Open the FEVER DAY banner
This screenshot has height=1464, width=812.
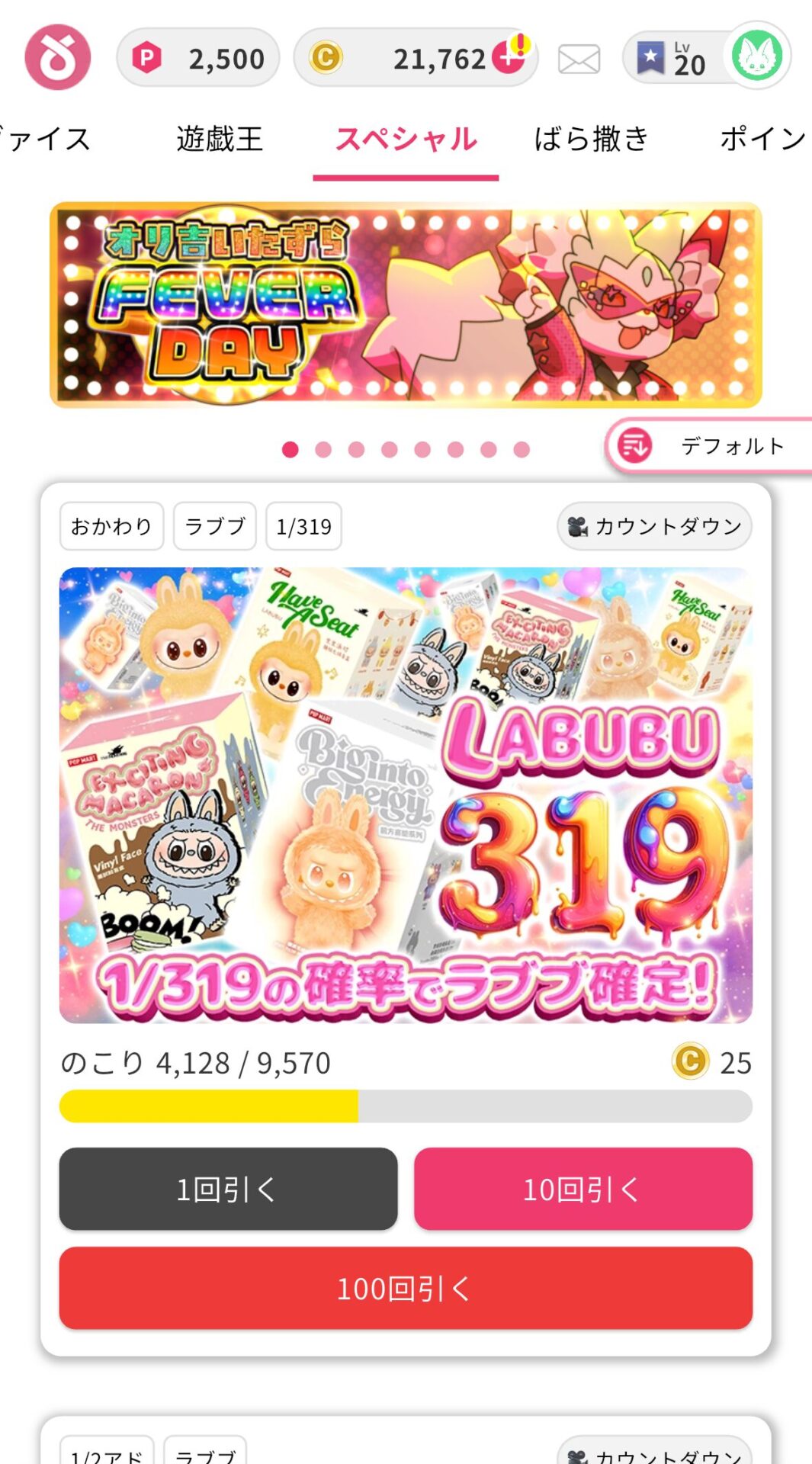click(406, 305)
